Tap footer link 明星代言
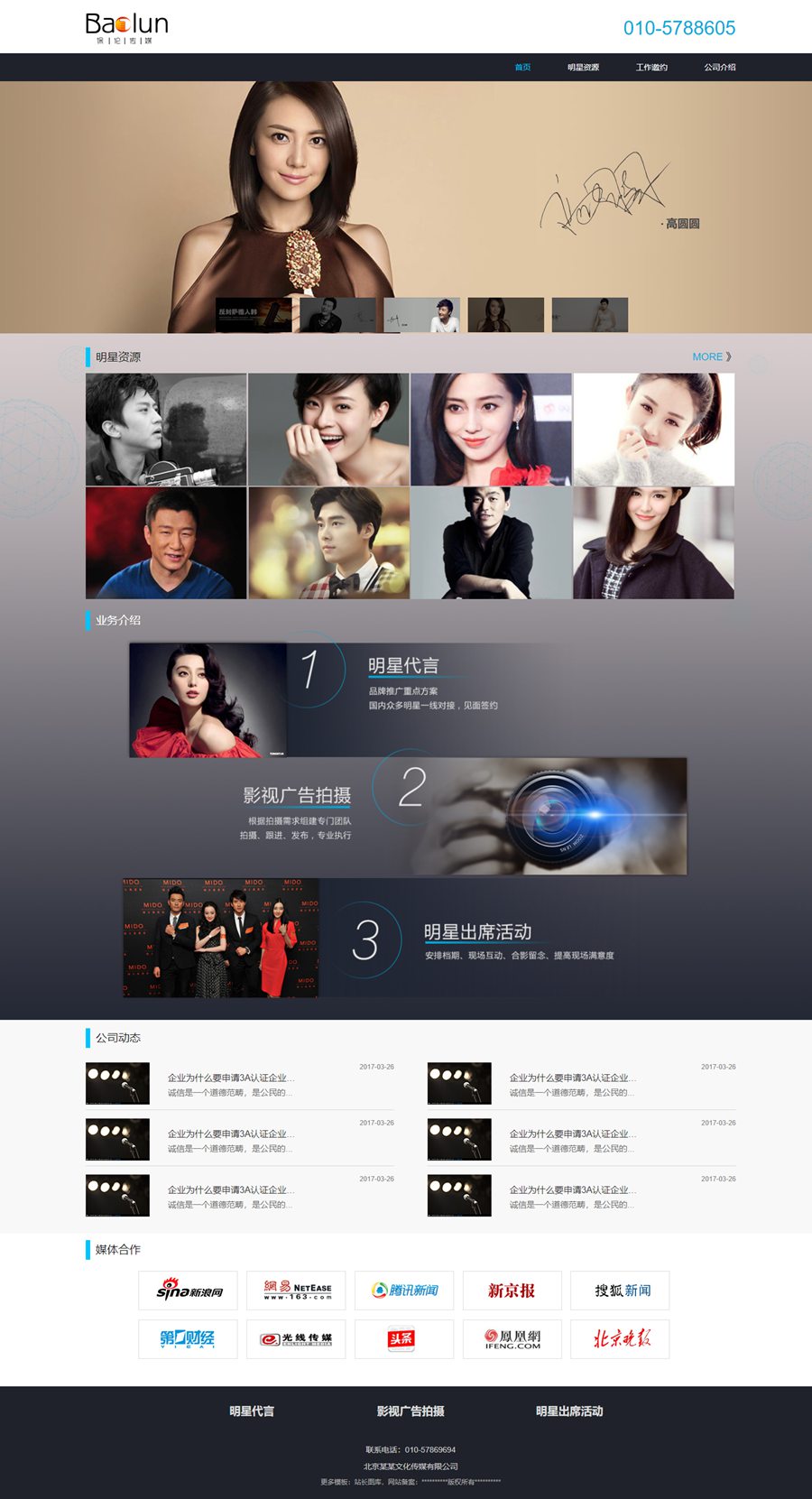 pos(252,1411)
